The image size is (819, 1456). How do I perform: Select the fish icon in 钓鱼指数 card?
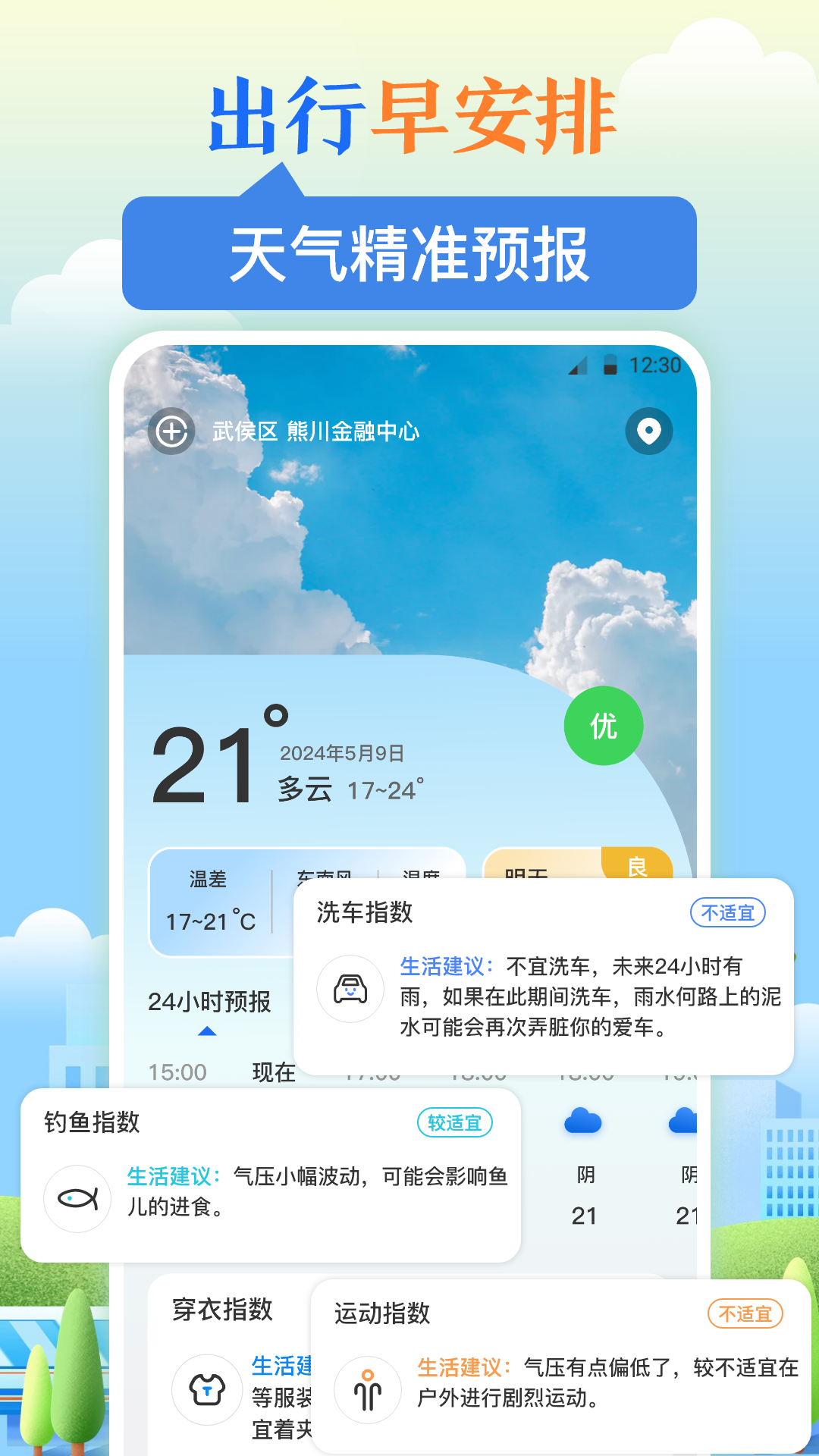pyautogui.click(x=78, y=1199)
